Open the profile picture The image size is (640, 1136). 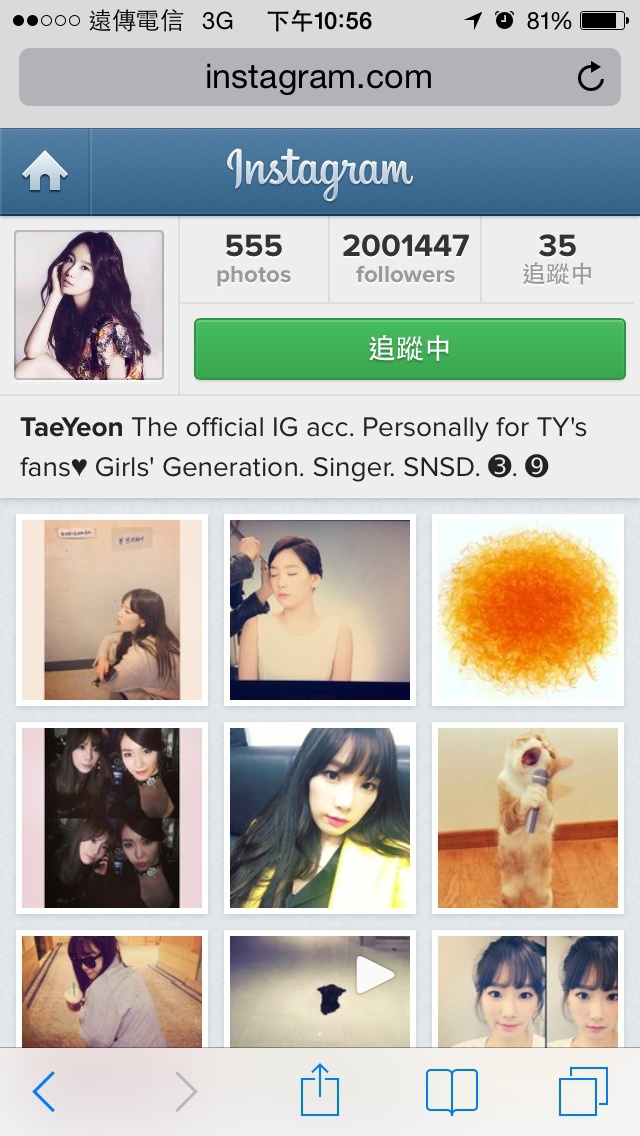click(x=89, y=305)
